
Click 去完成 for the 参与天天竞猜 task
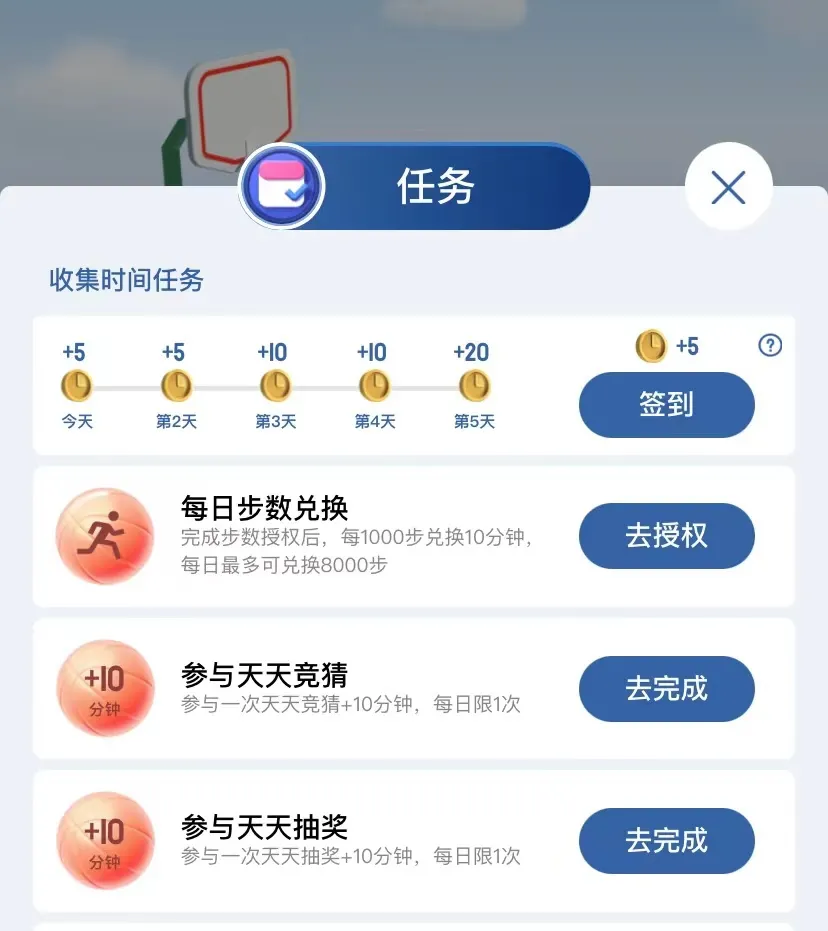[666, 688]
